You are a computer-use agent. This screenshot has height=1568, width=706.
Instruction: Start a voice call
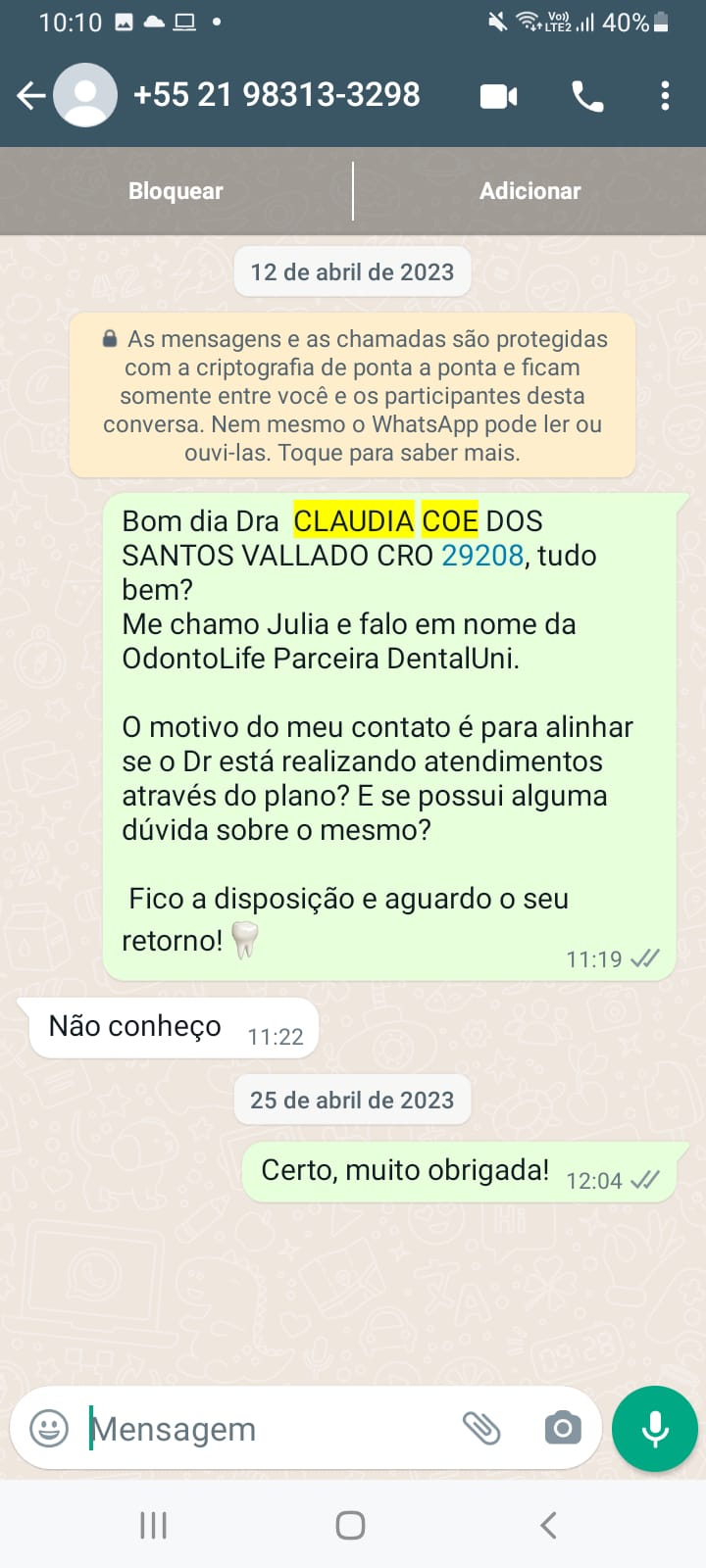[587, 96]
